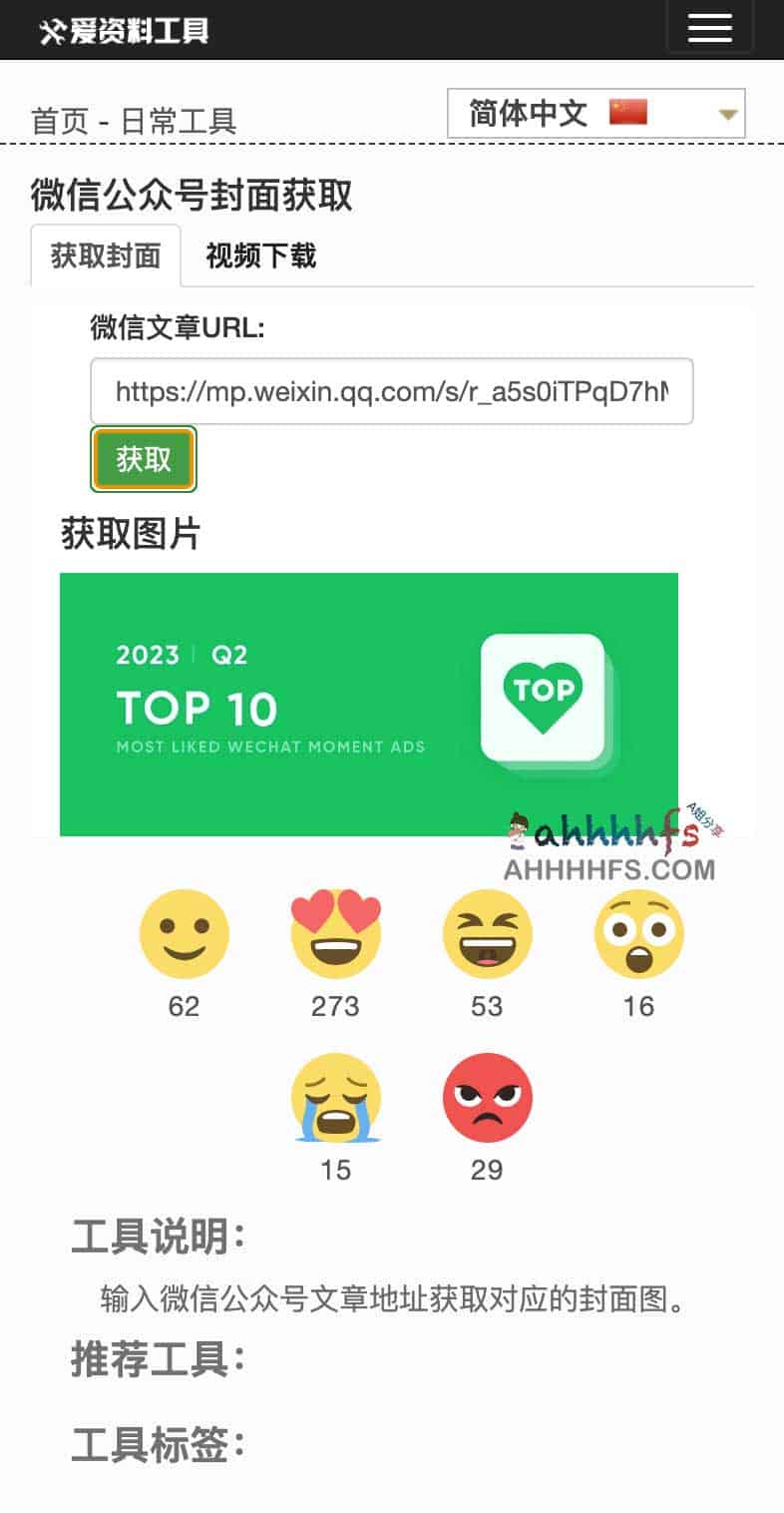This screenshot has height=1513, width=784.
Task: Open the fetched TOP 10 cover image
Action: tap(368, 704)
